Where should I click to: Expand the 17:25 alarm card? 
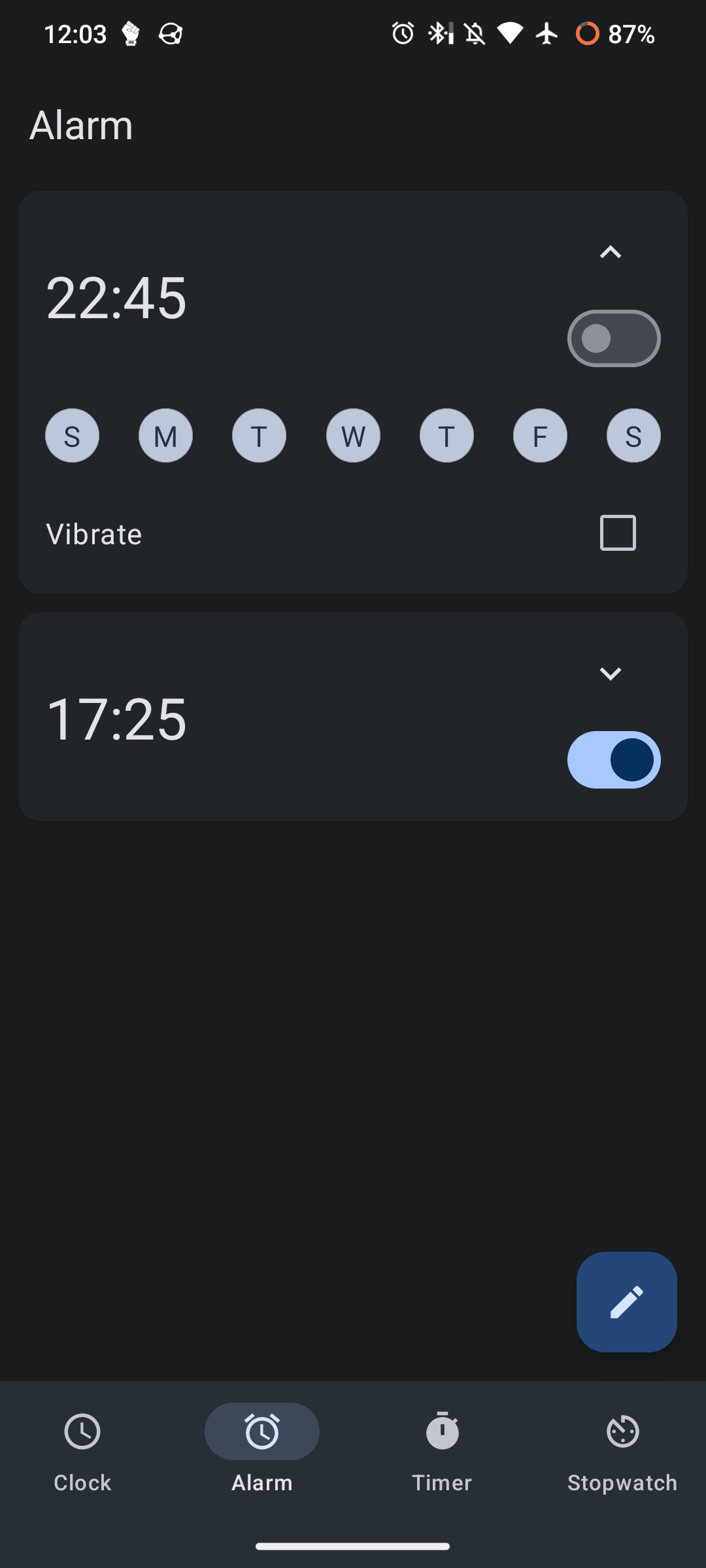(x=611, y=674)
